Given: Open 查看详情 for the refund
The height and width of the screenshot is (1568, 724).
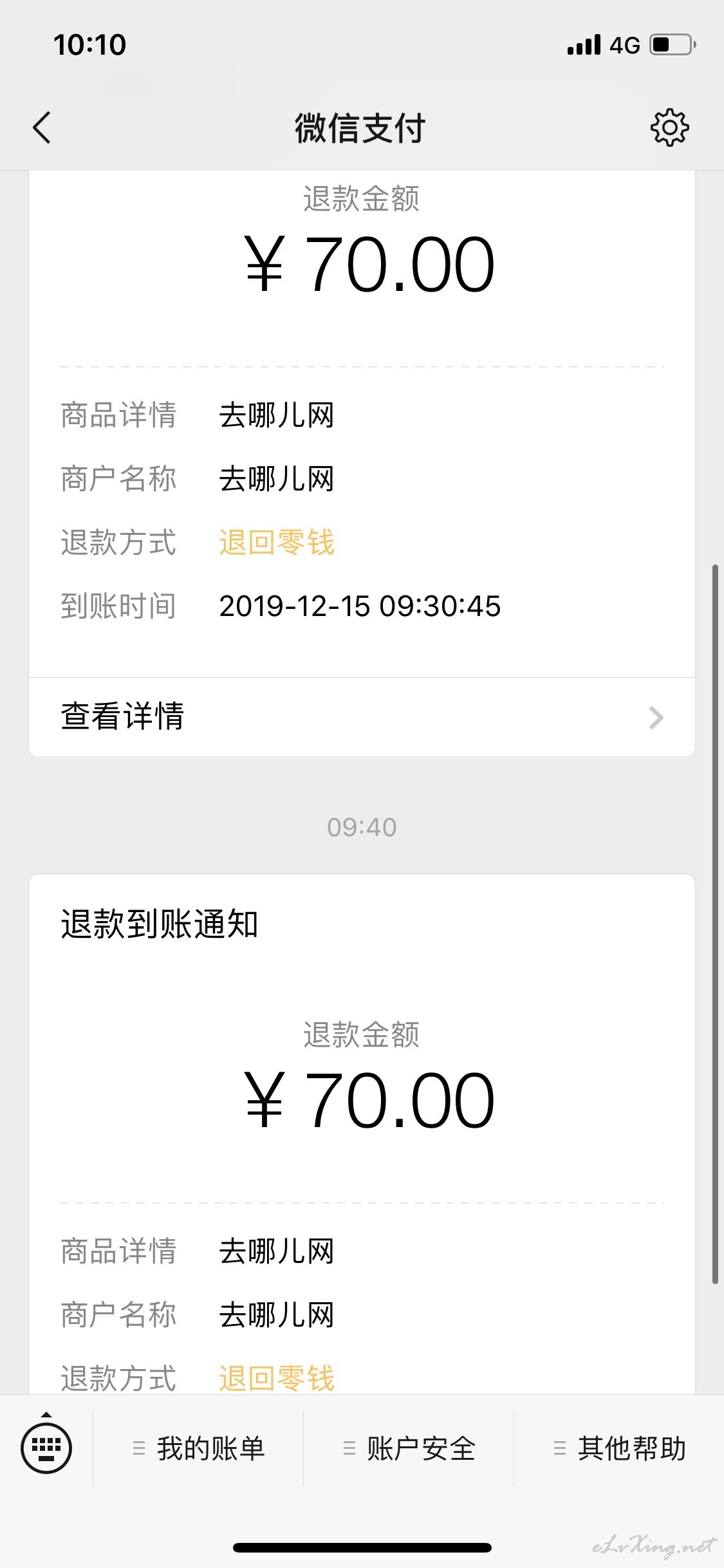Looking at the screenshot, I should 362,717.
